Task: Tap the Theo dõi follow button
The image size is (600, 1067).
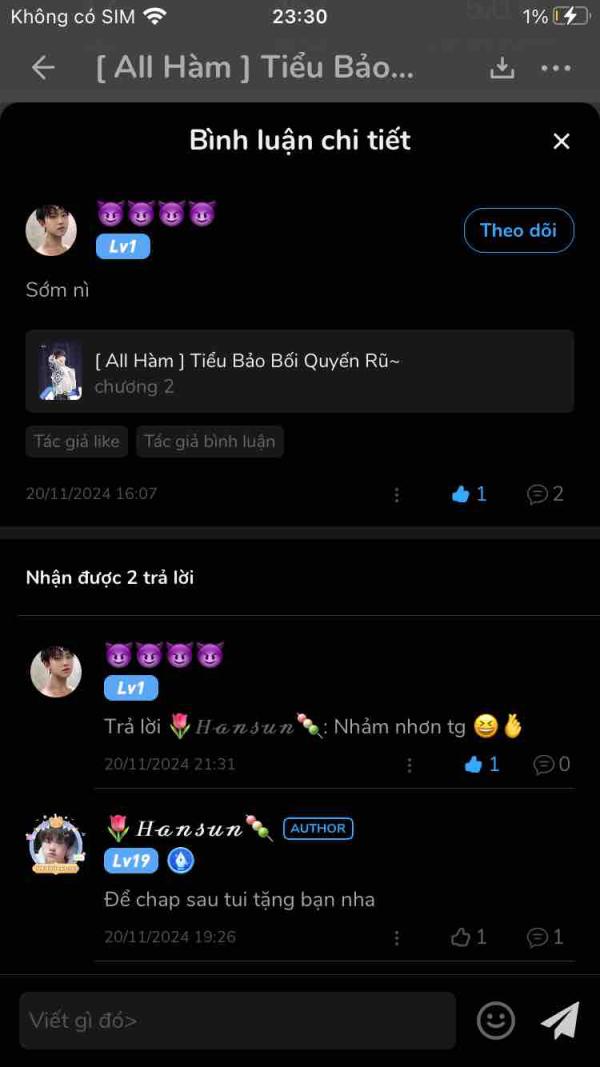Action: (518, 230)
